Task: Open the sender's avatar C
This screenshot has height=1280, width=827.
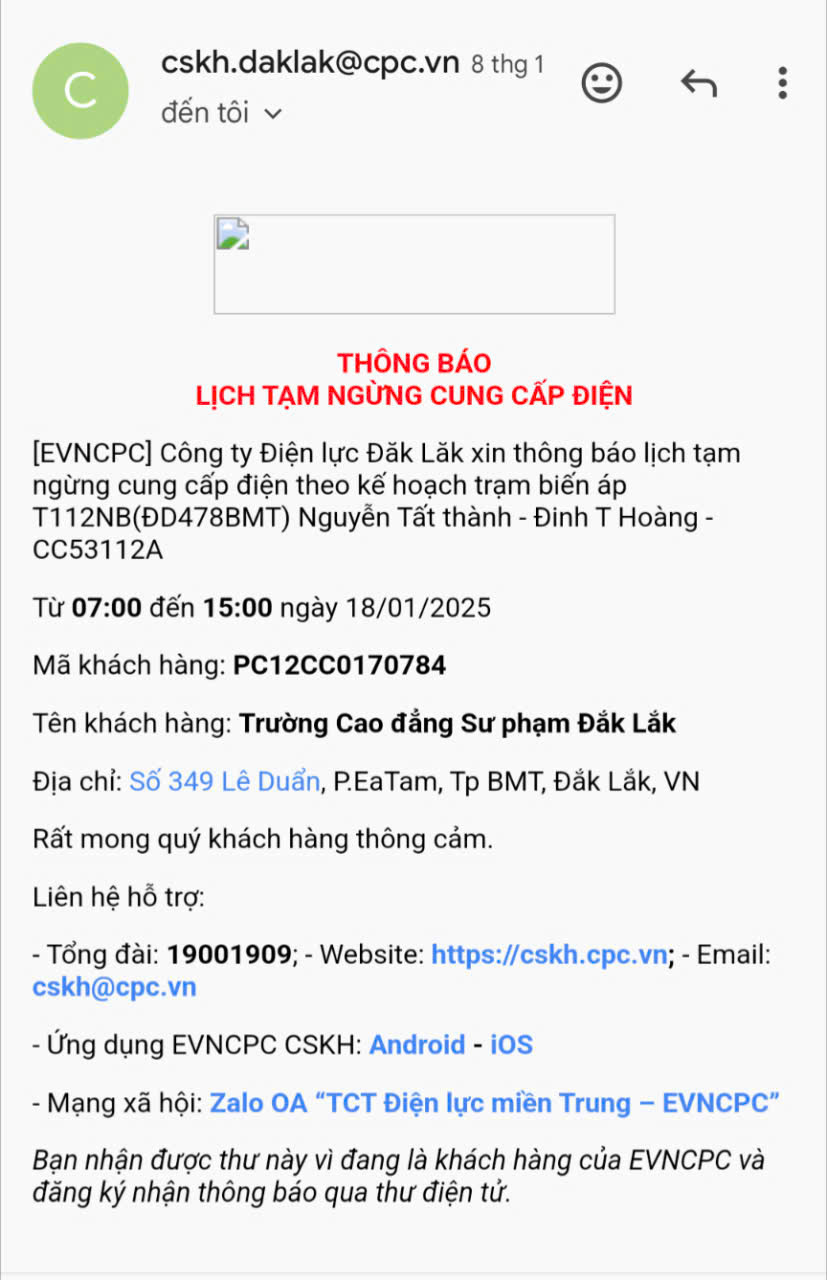Action: point(80,91)
